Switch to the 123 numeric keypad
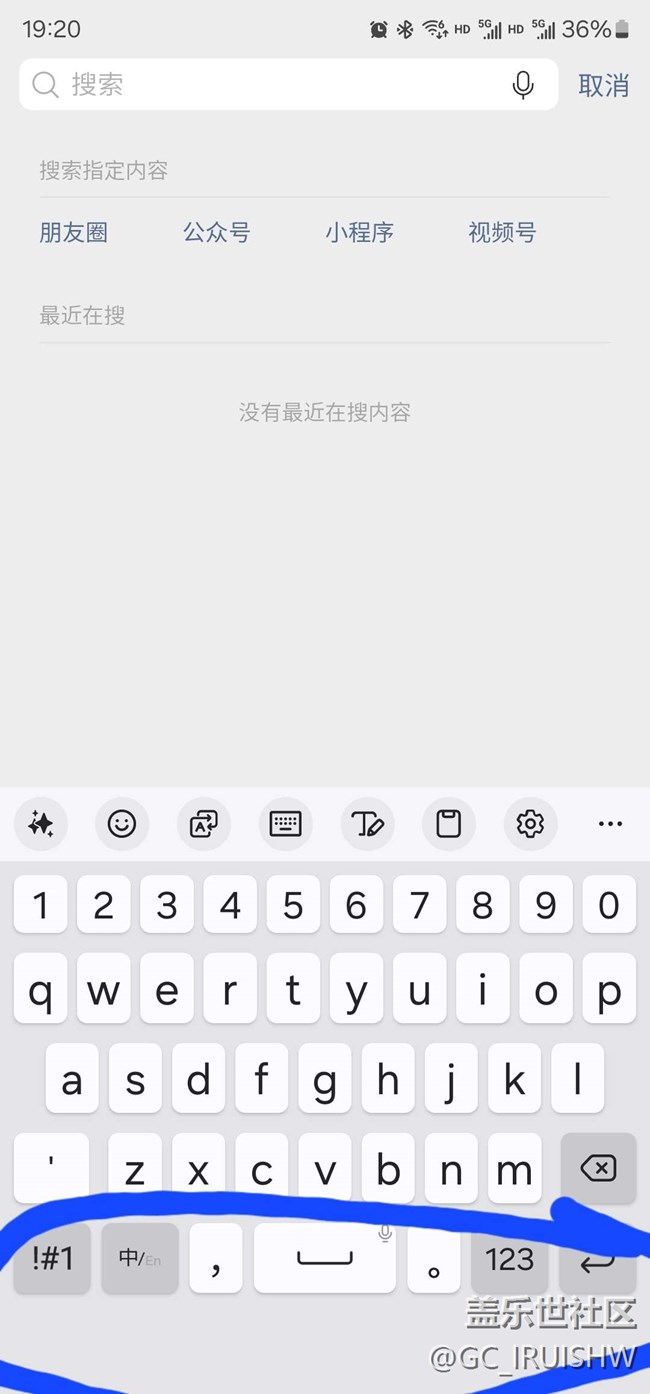 (510, 1259)
